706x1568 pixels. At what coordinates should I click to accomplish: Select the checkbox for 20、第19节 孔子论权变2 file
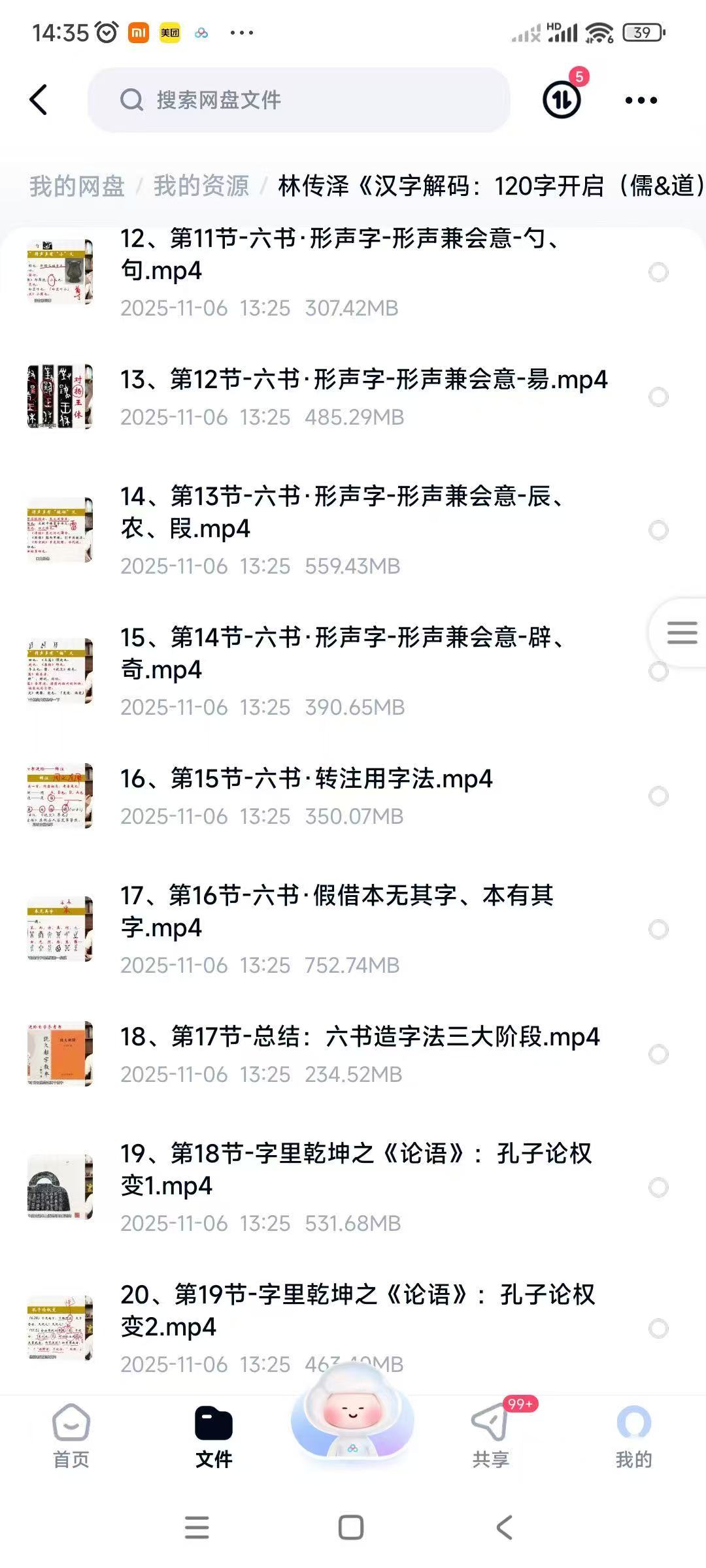pyautogui.click(x=658, y=1328)
